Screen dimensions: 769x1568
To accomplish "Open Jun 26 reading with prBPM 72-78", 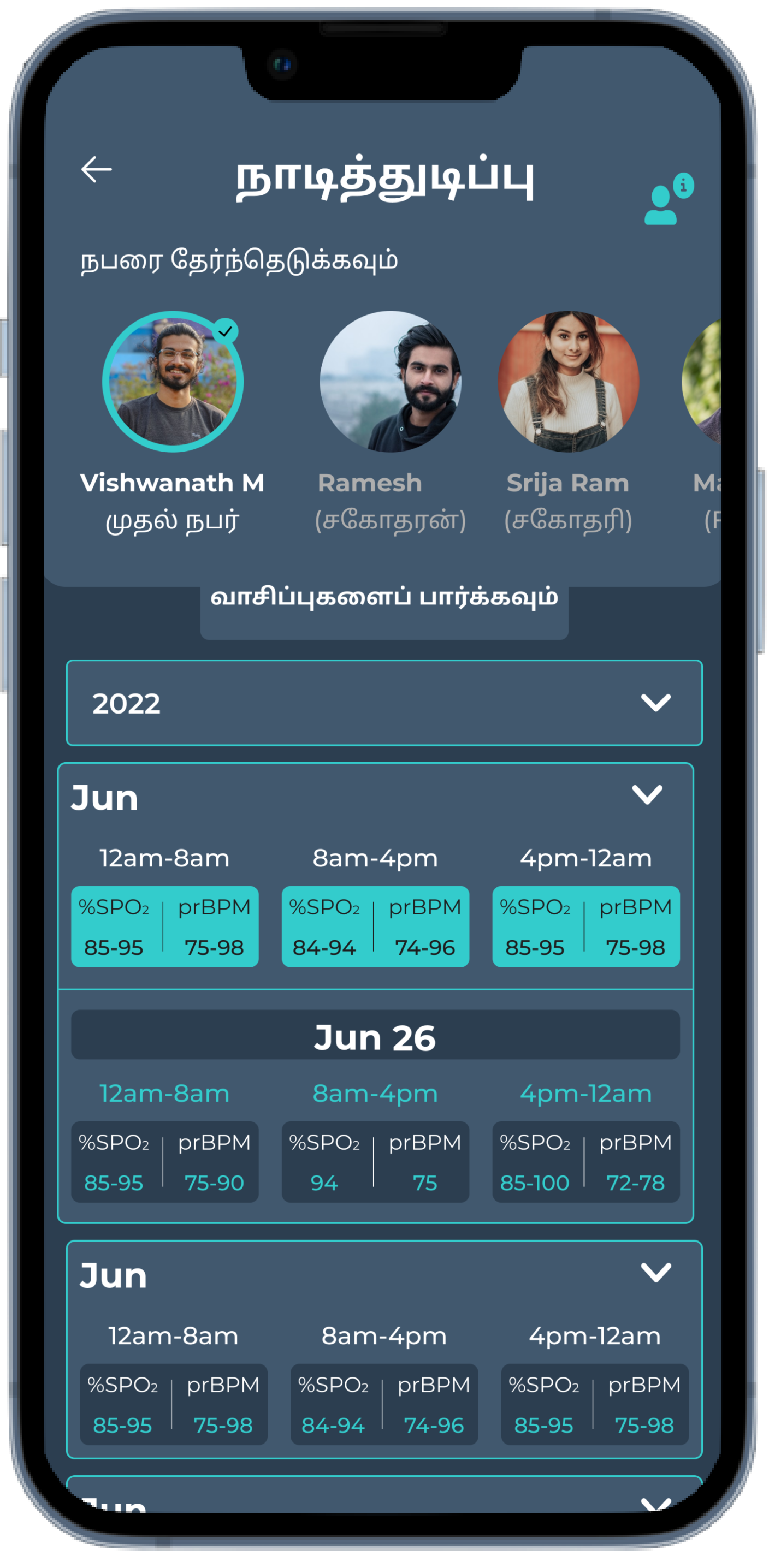I will click(x=585, y=1162).
